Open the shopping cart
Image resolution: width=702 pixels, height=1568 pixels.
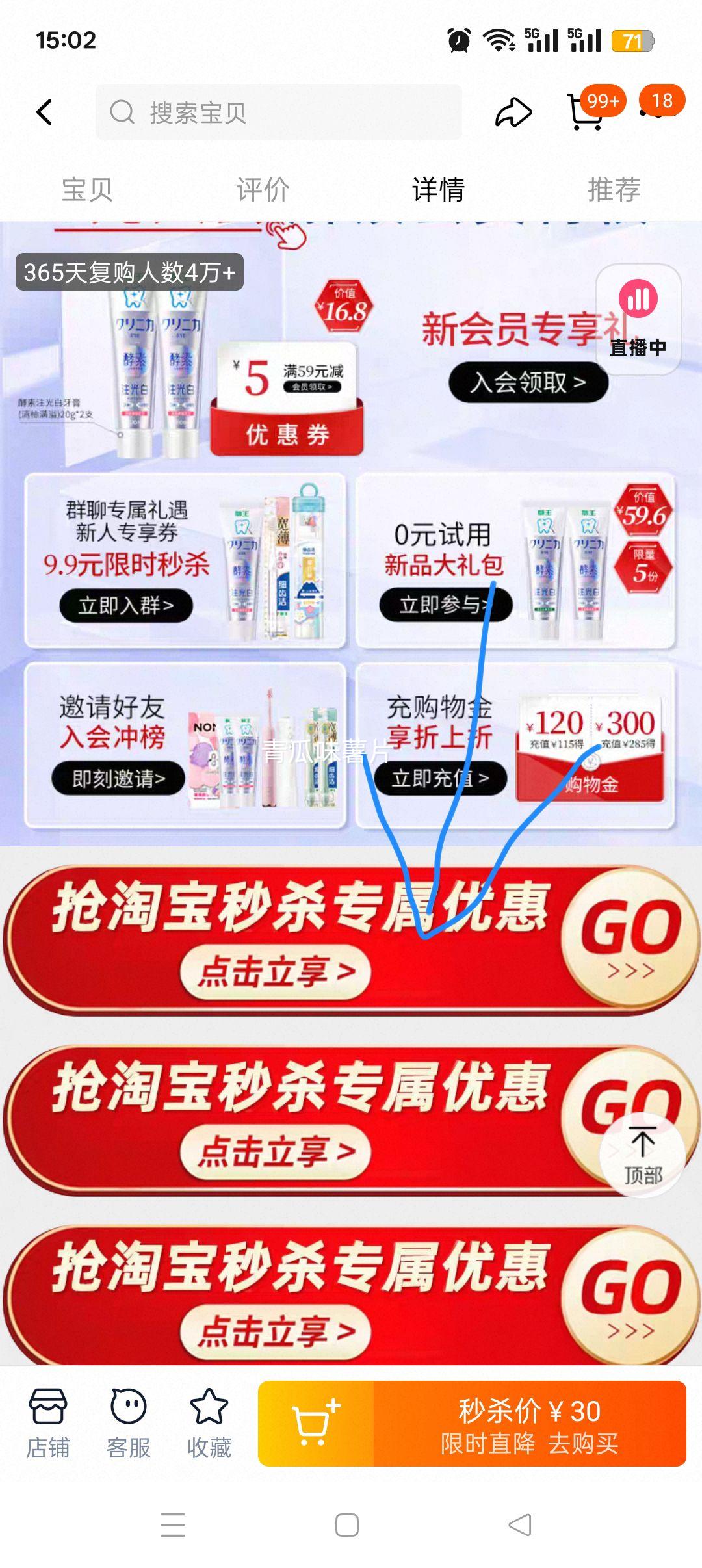coord(585,112)
